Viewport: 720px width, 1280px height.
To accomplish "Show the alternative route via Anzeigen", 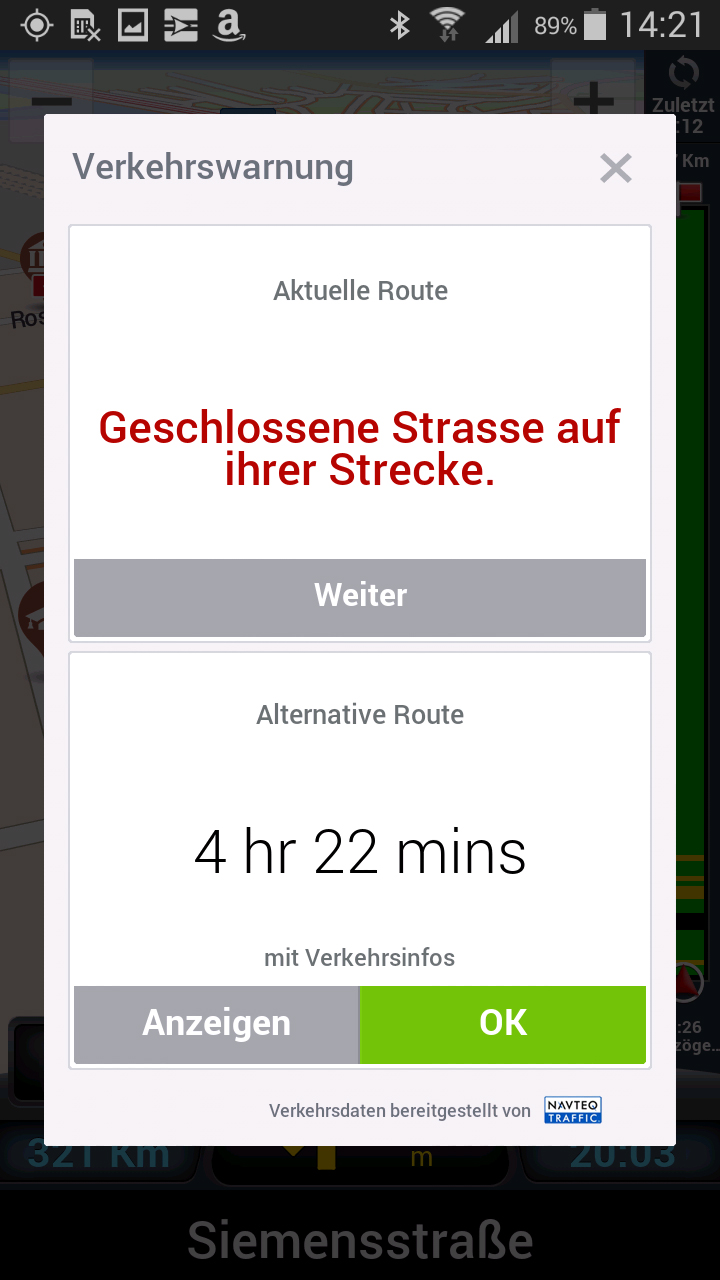I will pyautogui.click(x=216, y=1024).
